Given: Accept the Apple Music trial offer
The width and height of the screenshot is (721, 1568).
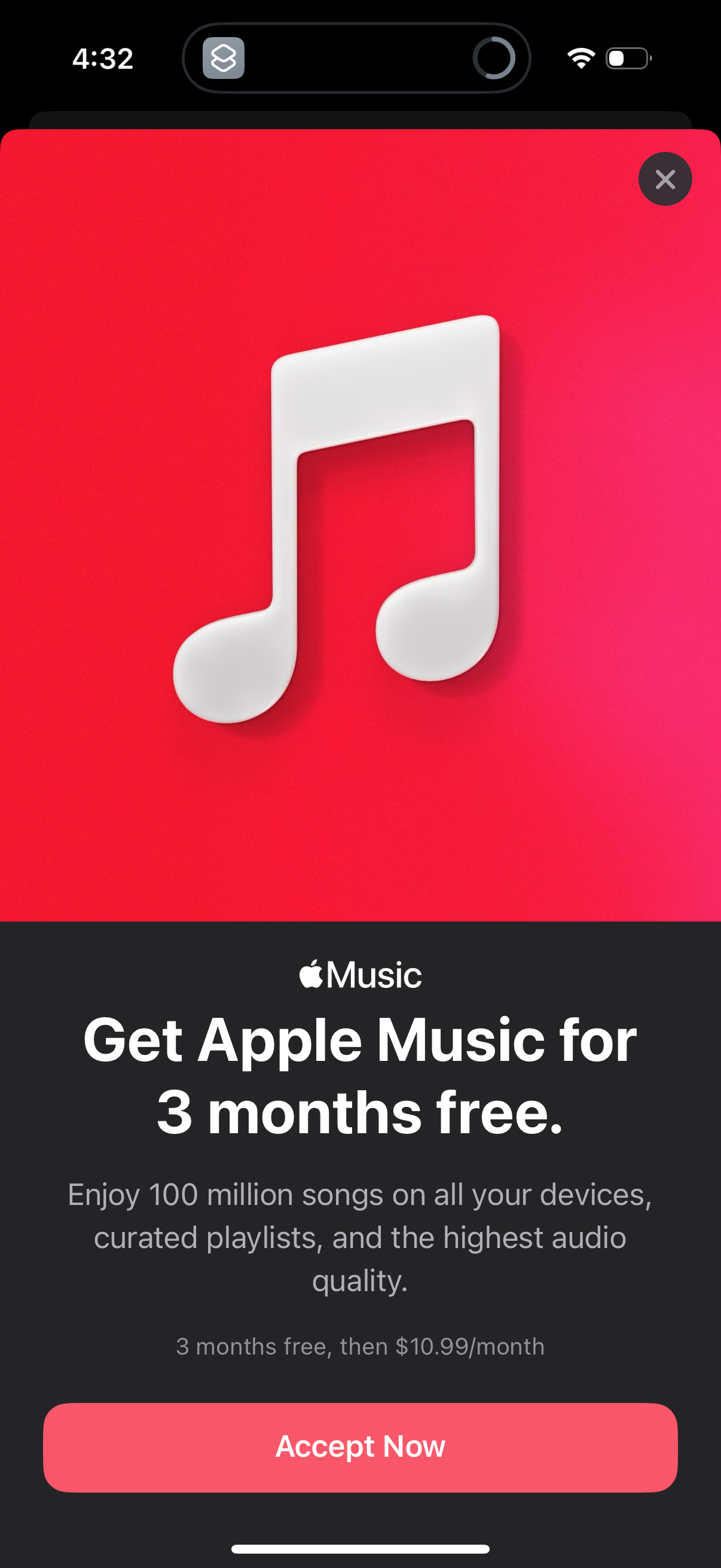Looking at the screenshot, I should pos(360,1447).
